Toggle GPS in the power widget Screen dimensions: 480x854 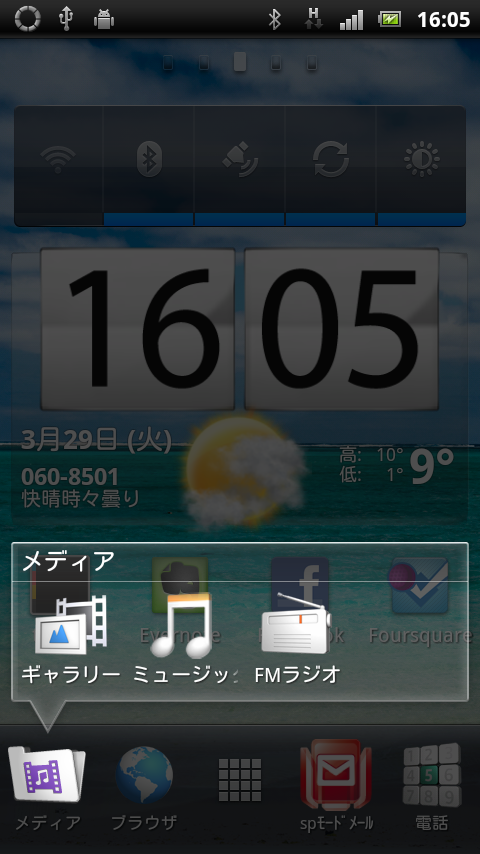click(x=240, y=166)
